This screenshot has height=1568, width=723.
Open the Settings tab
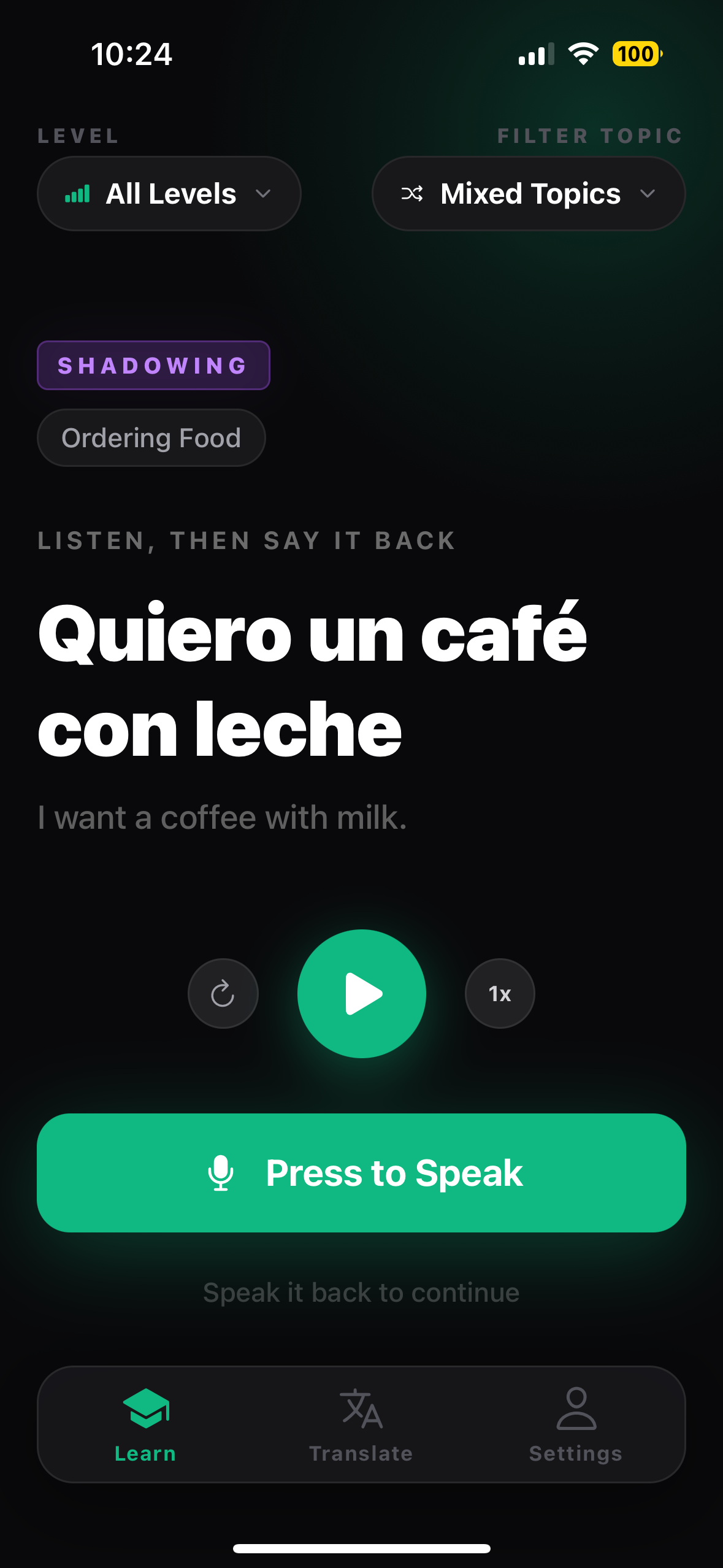click(x=576, y=1424)
